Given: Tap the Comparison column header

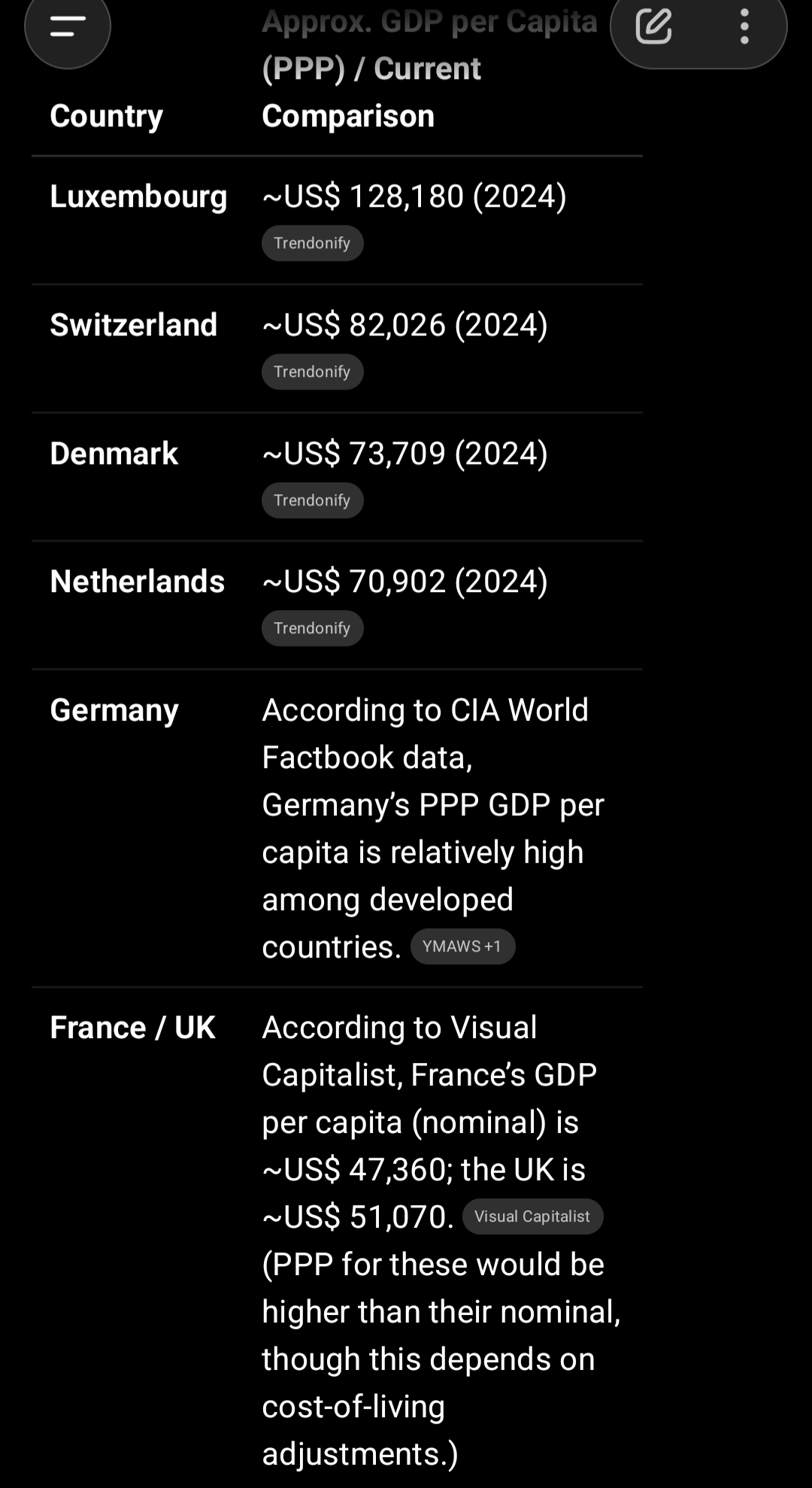Looking at the screenshot, I should pos(348,115).
